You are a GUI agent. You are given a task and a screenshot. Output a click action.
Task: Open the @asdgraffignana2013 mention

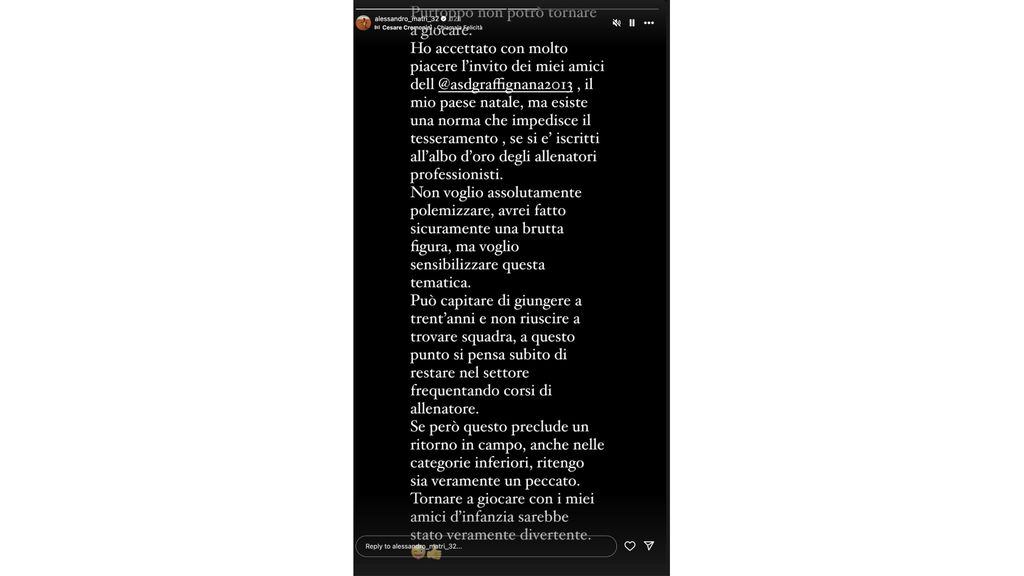click(505, 84)
